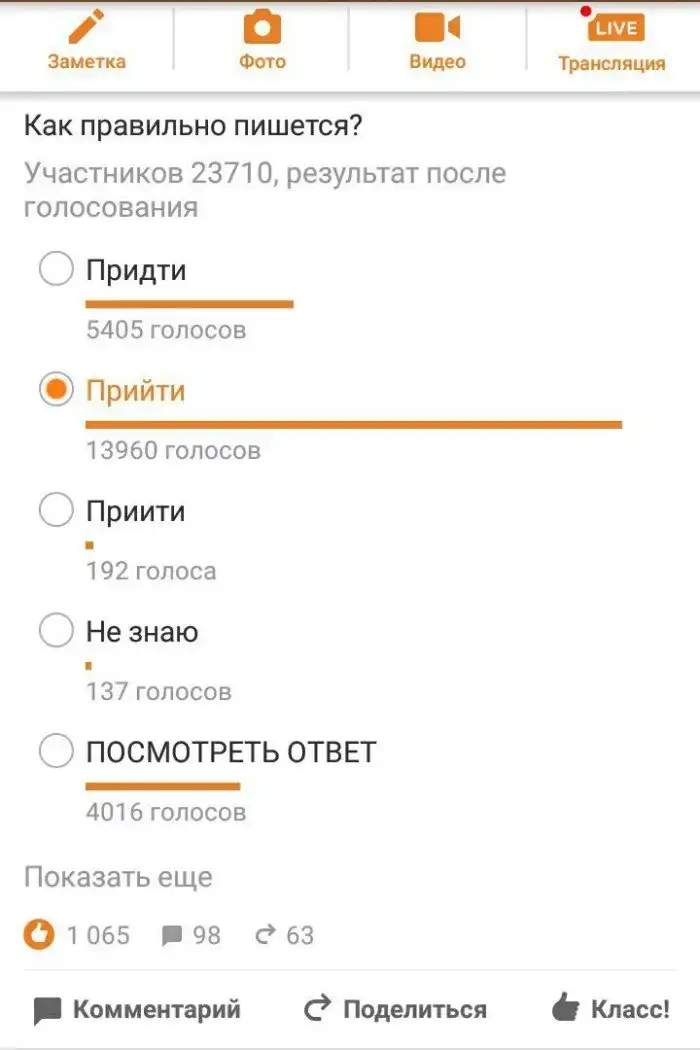Viewport: 700px width, 1050px height.
Task: Expand post with Показать еще
Action: click(x=118, y=877)
